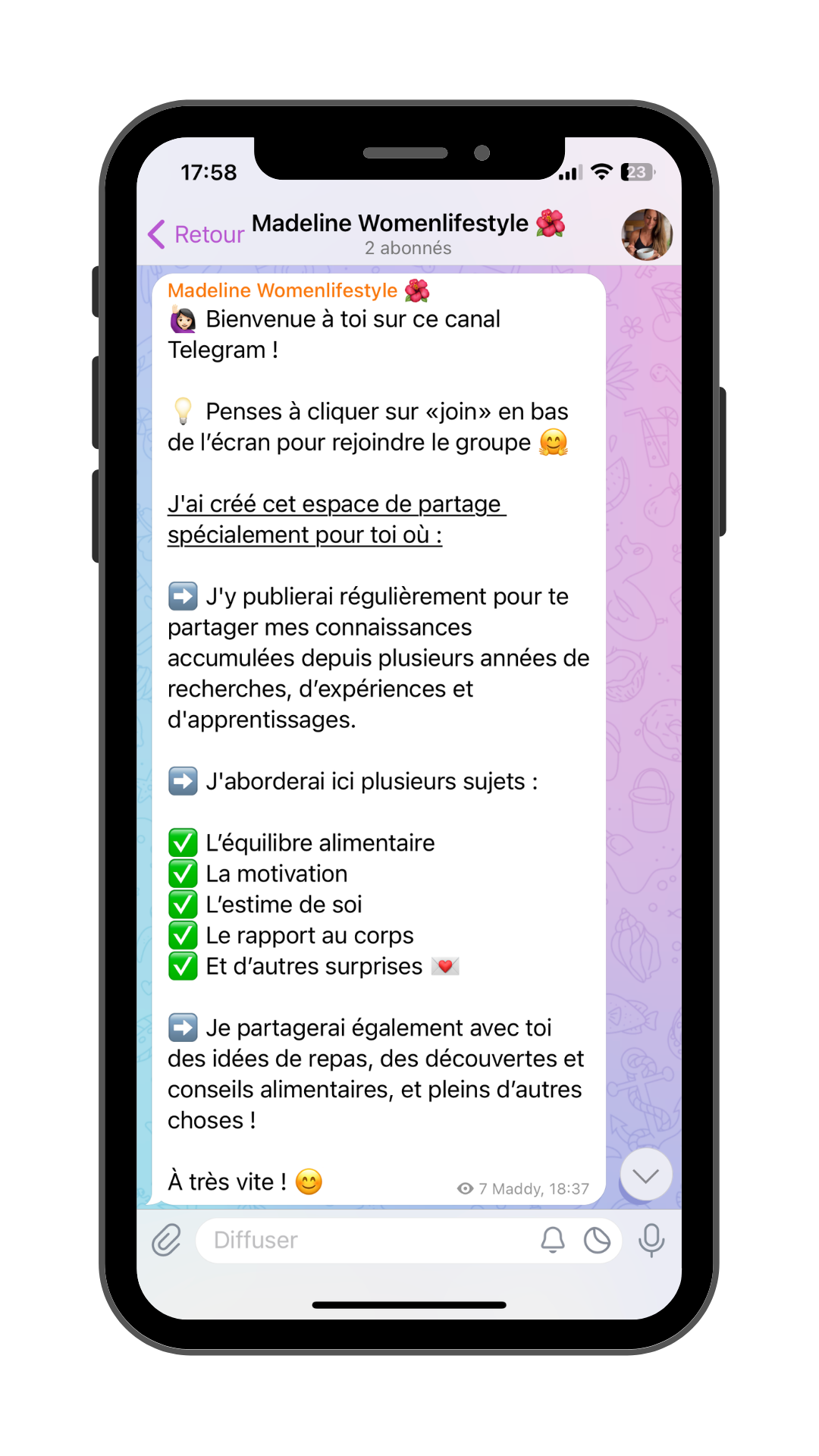Open the channel profile photo
Image resolution: width=819 pixels, height=1456 pixels.
tap(647, 234)
